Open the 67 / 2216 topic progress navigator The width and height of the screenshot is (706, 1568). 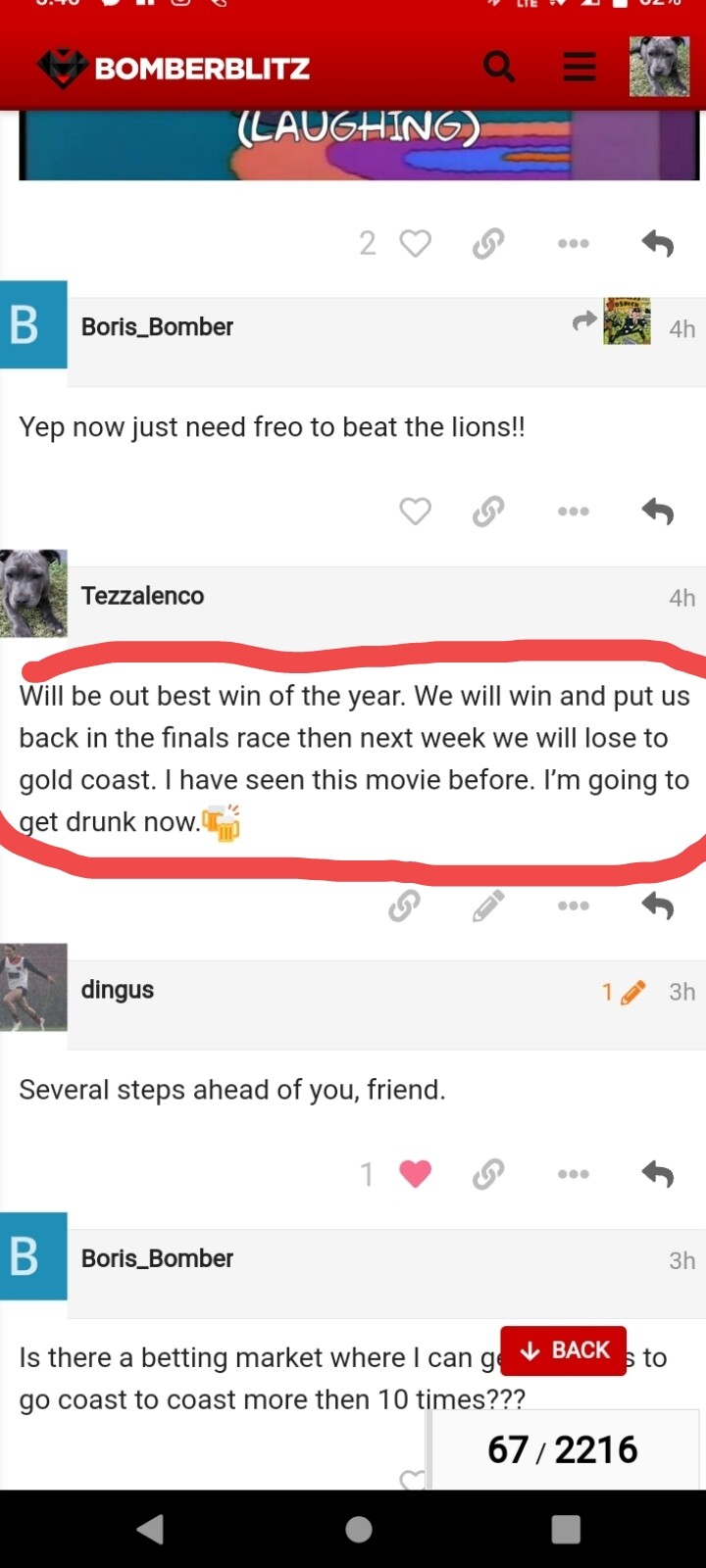(563, 1449)
